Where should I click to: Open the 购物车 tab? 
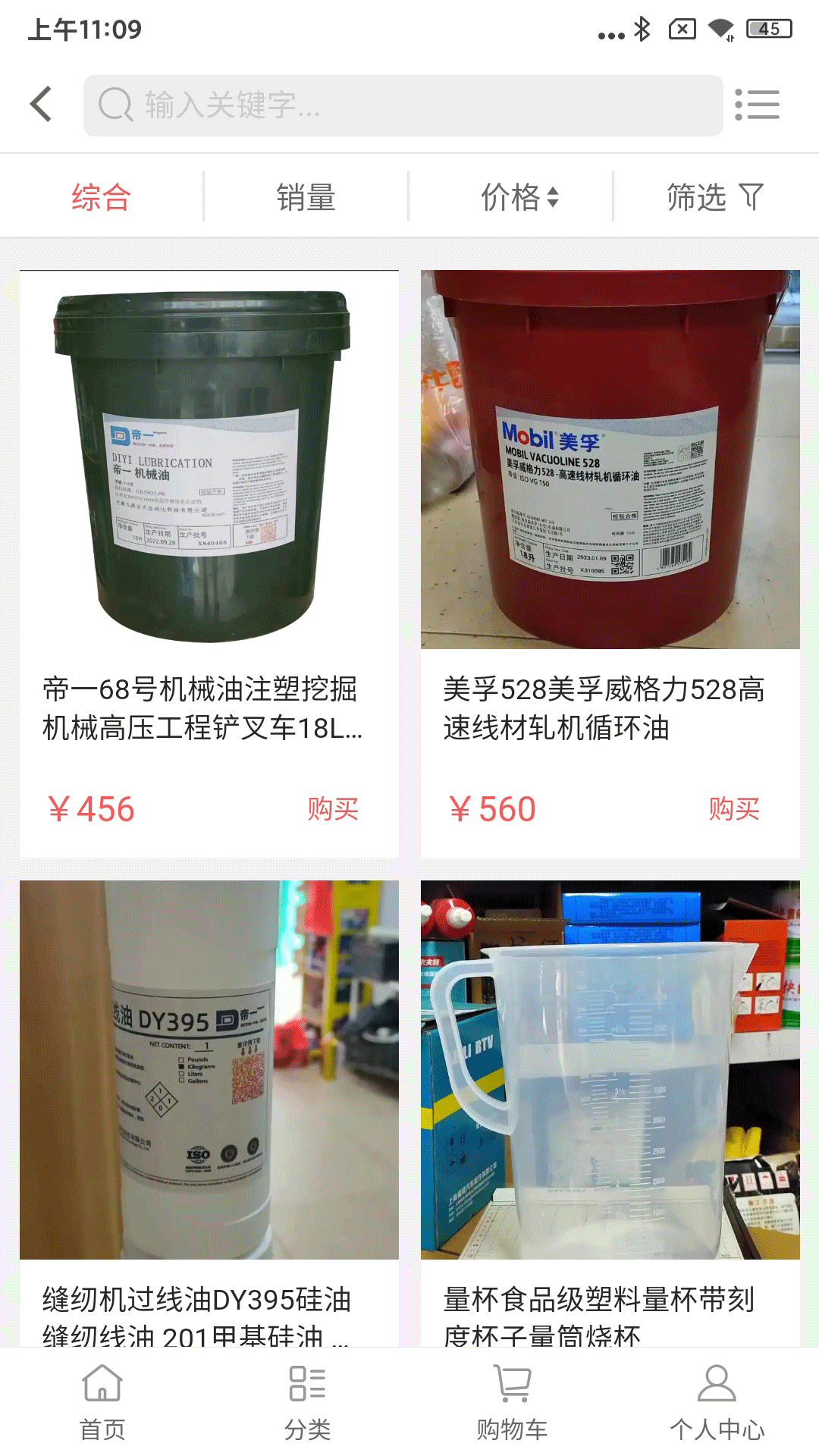(x=512, y=1402)
